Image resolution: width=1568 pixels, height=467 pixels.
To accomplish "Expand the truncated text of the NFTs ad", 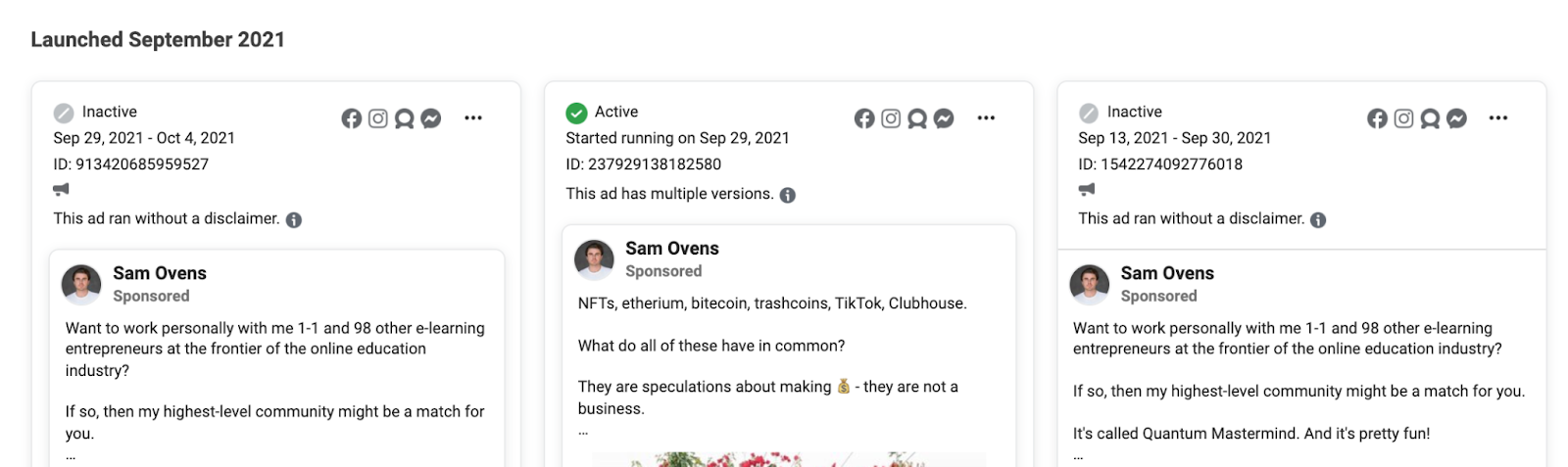I will tap(583, 432).
